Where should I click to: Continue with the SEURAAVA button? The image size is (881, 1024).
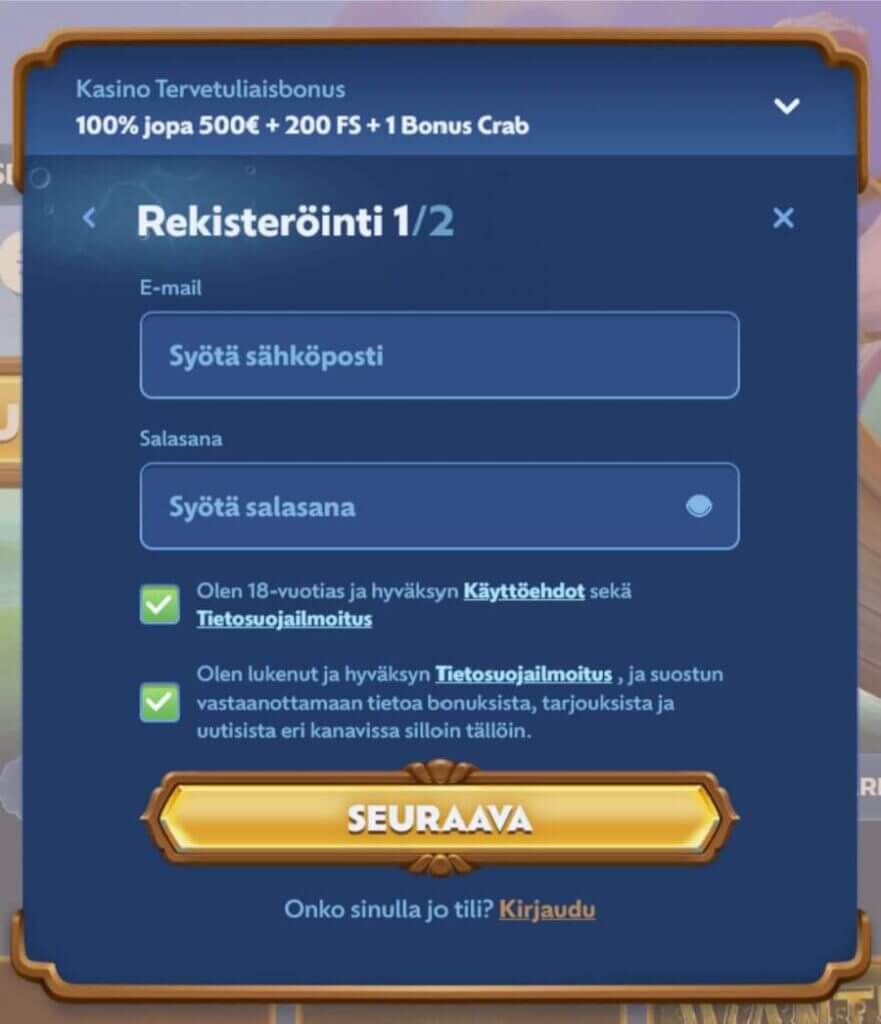coord(439,819)
